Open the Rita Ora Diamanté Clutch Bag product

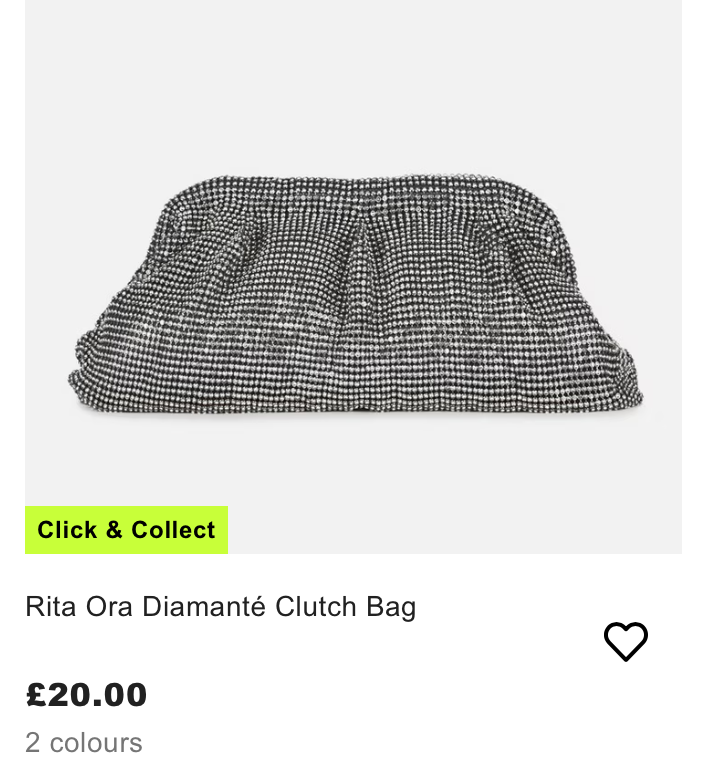click(x=220, y=607)
